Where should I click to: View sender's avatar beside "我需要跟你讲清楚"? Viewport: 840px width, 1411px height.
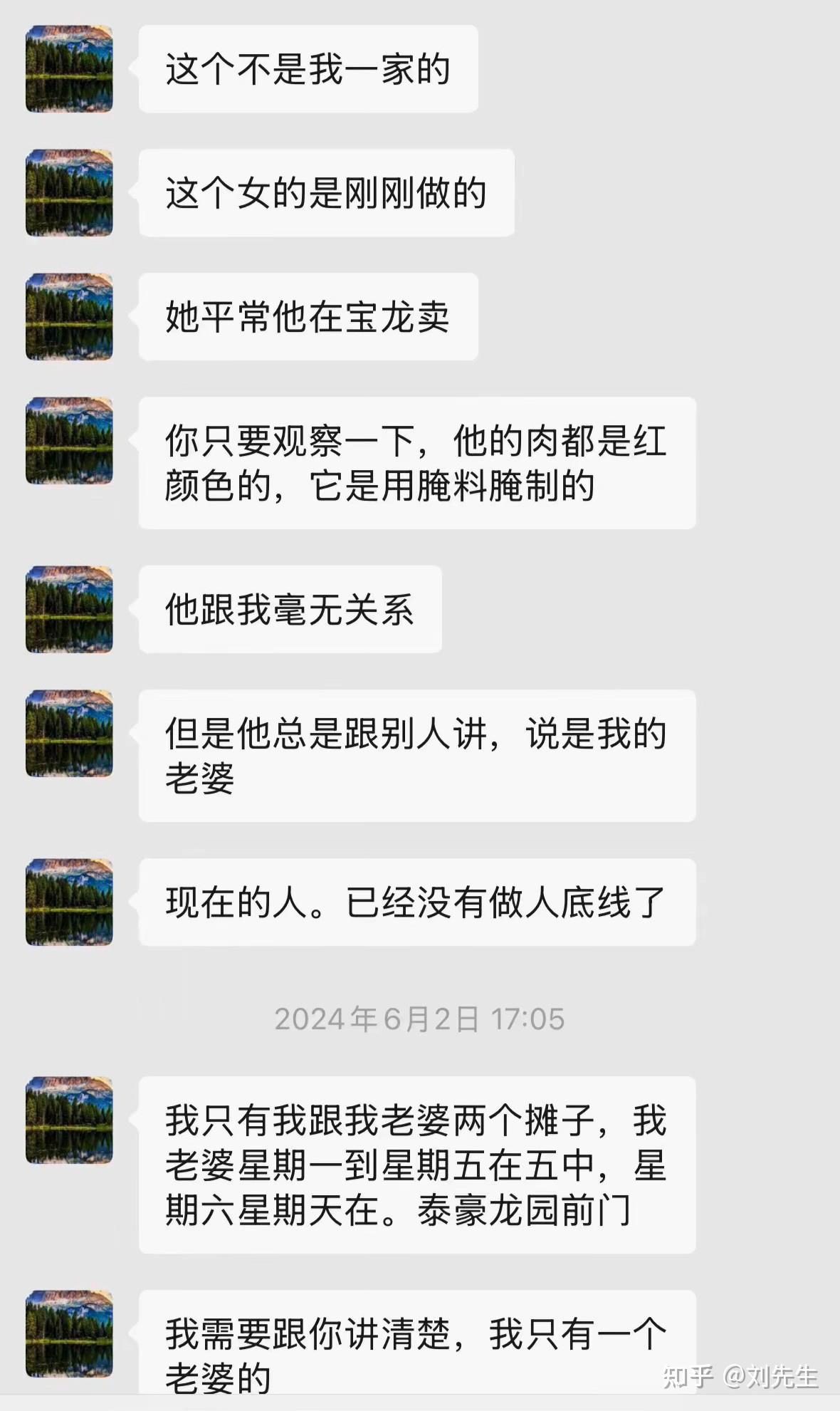[x=69, y=1333]
